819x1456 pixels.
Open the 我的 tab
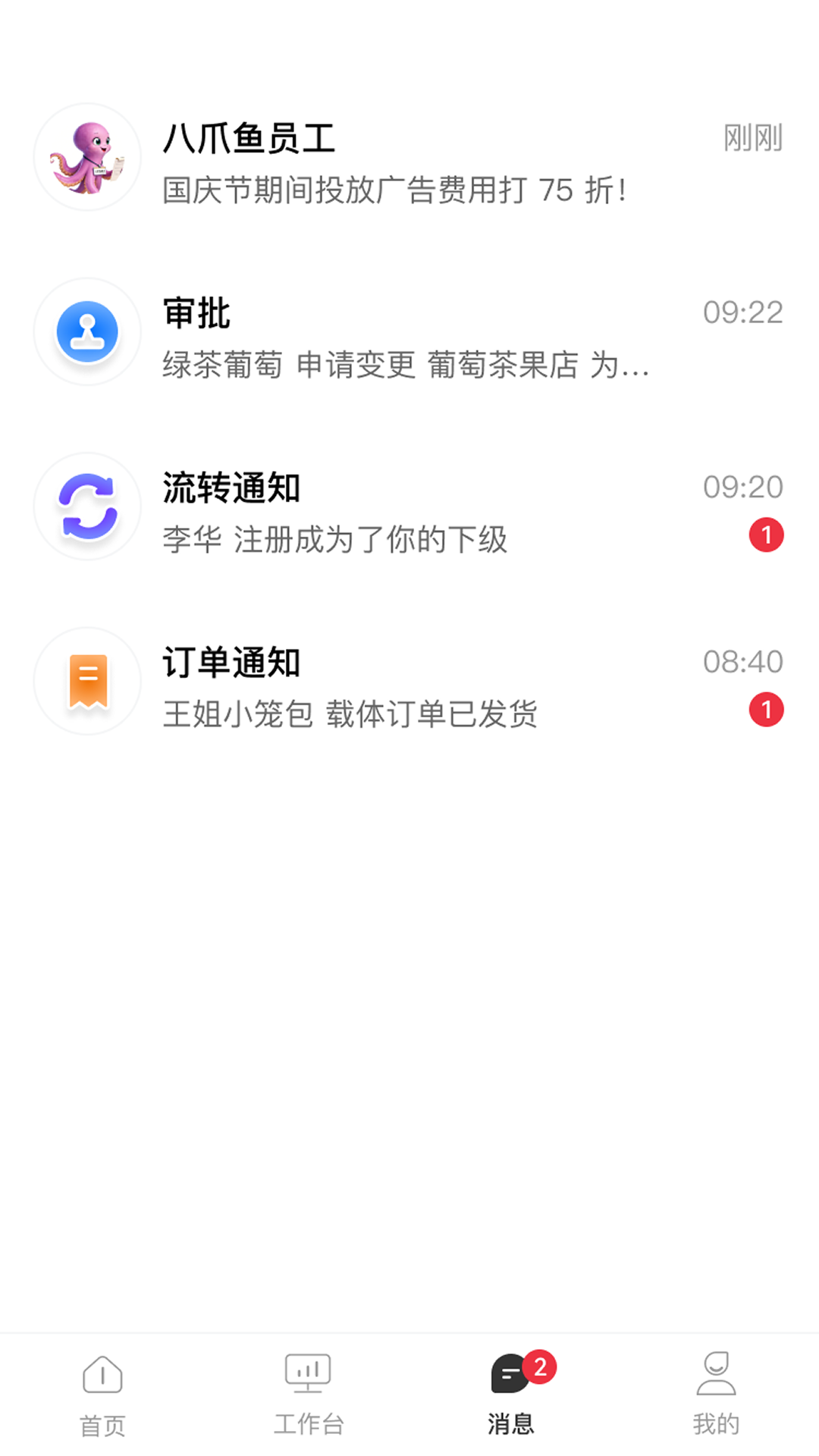(x=716, y=1395)
